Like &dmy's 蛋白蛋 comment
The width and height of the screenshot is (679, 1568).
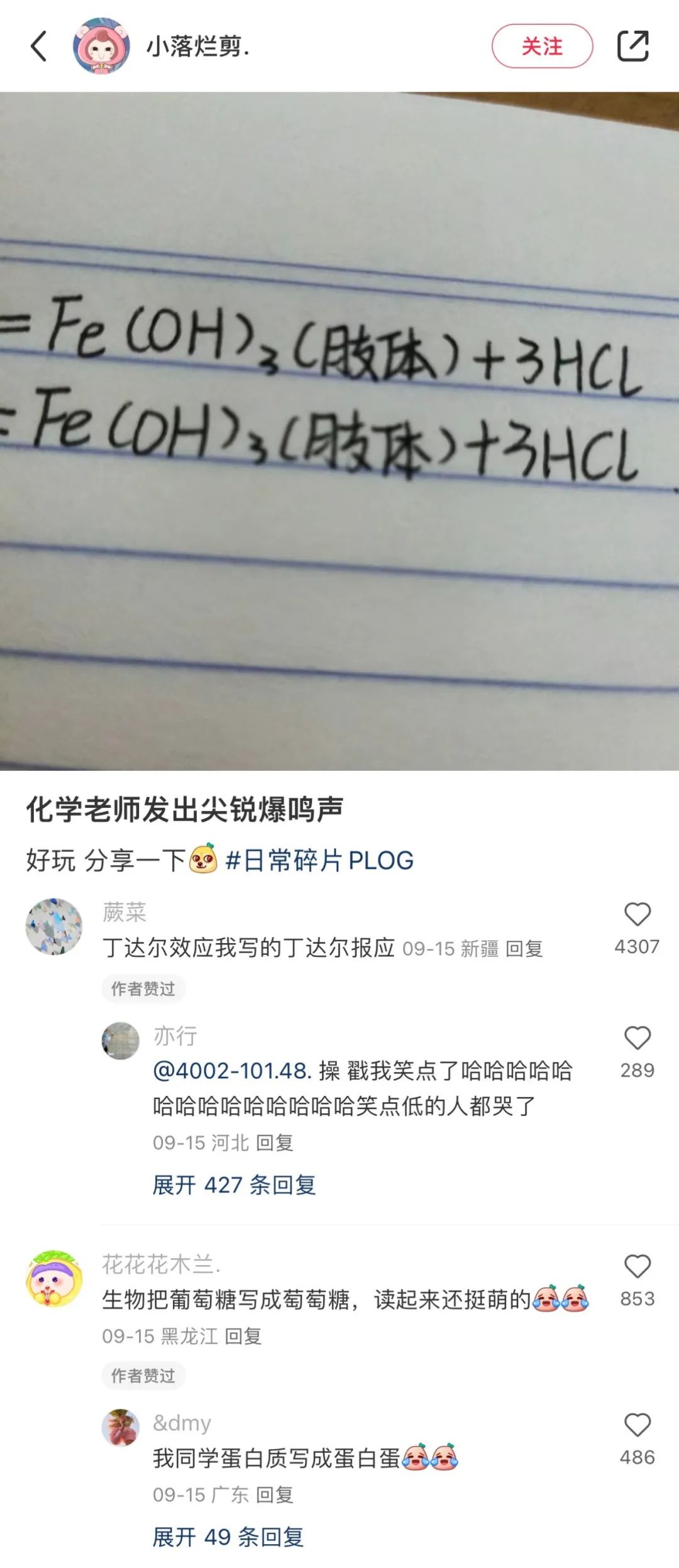click(x=637, y=1425)
